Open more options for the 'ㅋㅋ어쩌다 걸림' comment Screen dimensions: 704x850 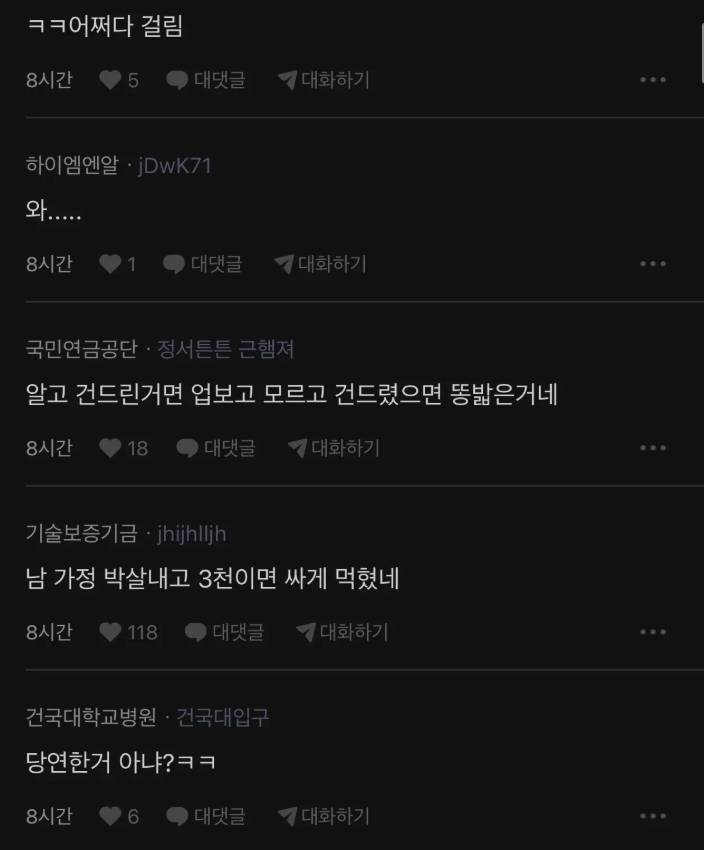[x=652, y=80]
